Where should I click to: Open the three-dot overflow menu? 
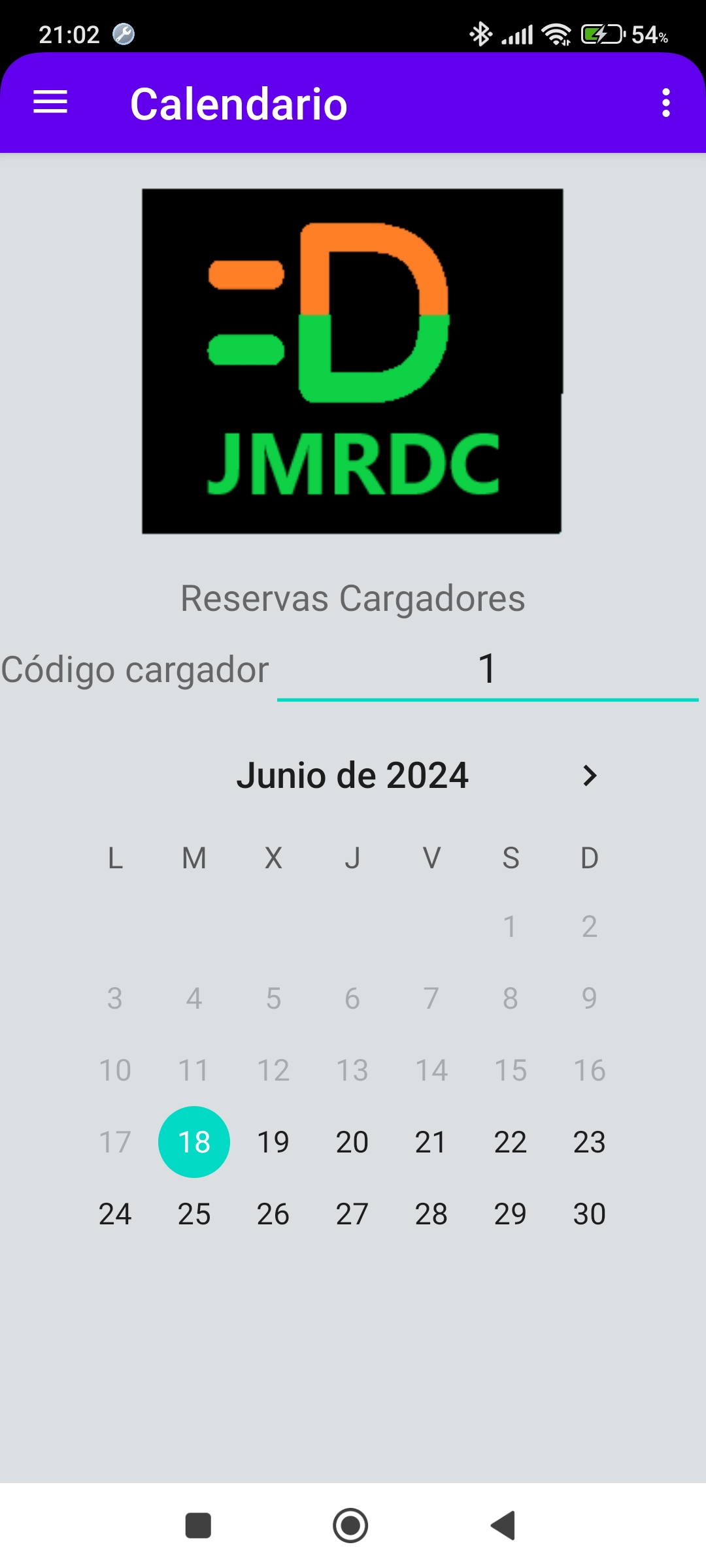click(665, 103)
